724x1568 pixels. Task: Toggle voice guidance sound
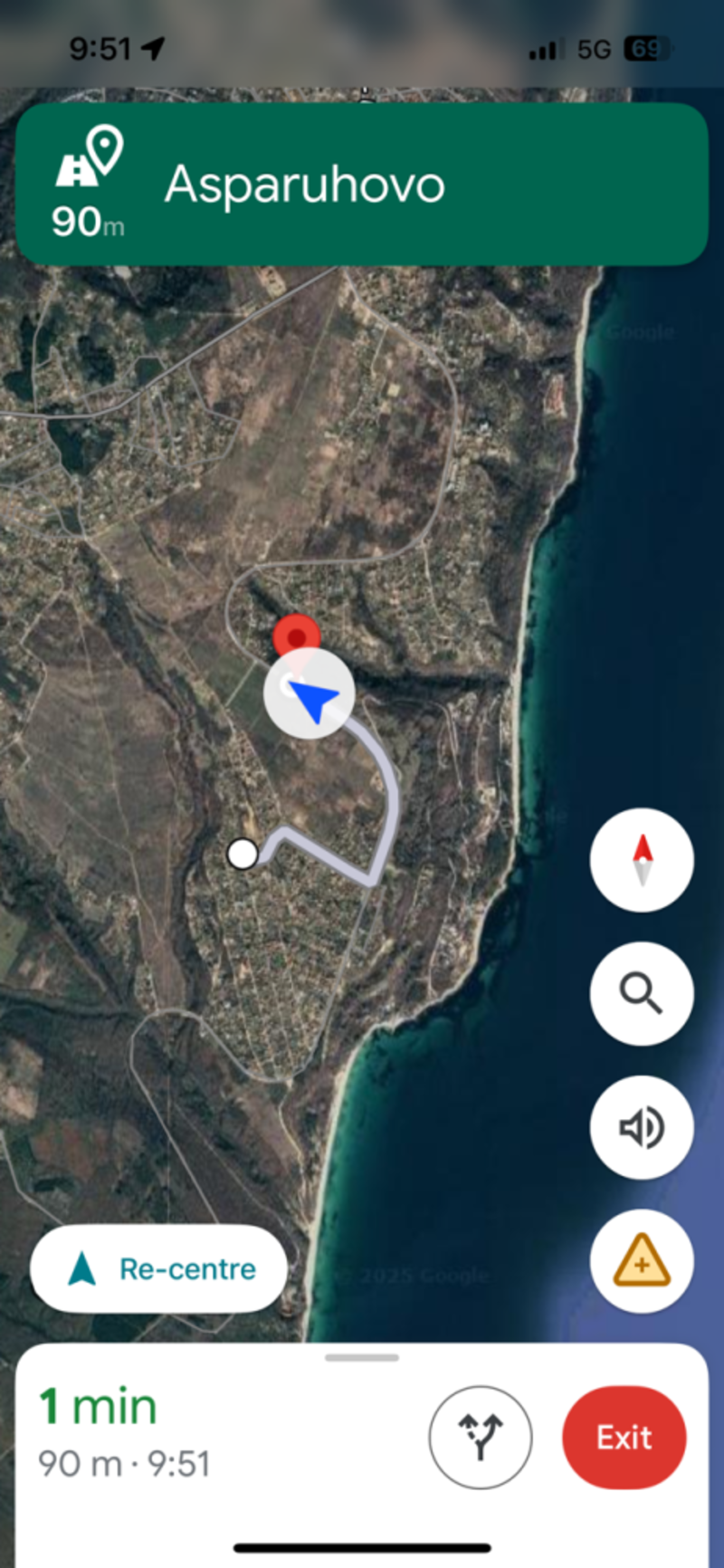coord(642,1127)
